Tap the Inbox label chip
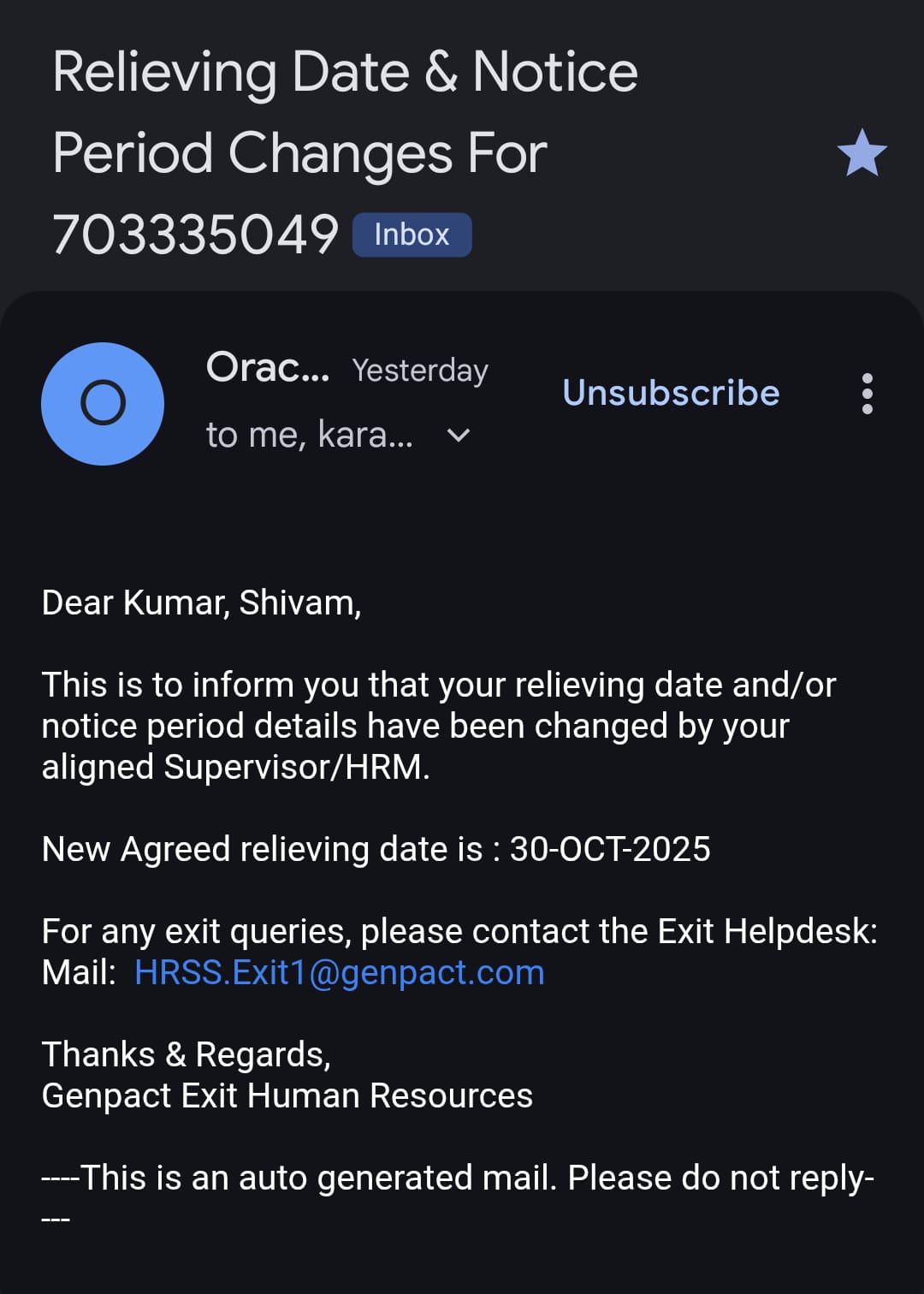 pyautogui.click(x=412, y=234)
